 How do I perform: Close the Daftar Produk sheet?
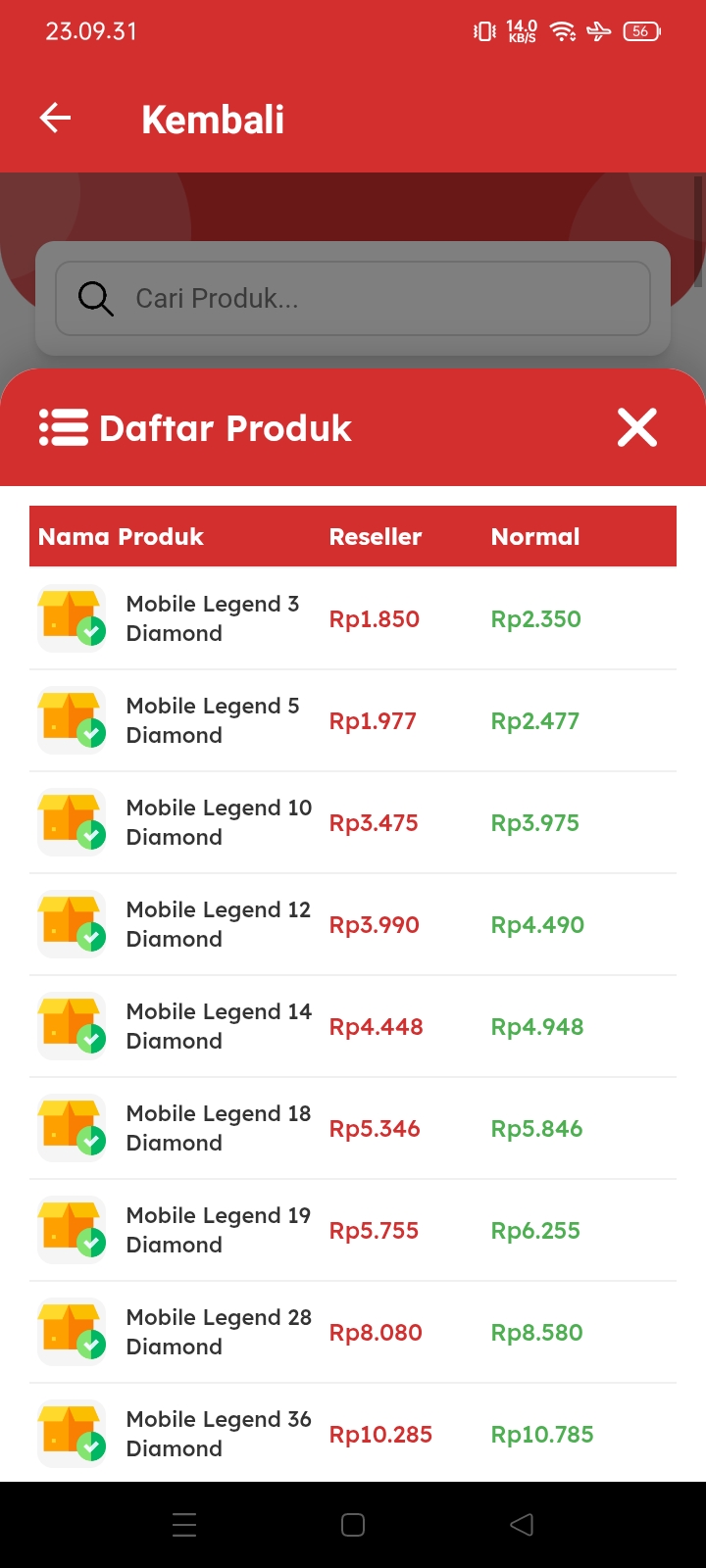click(636, 428)
